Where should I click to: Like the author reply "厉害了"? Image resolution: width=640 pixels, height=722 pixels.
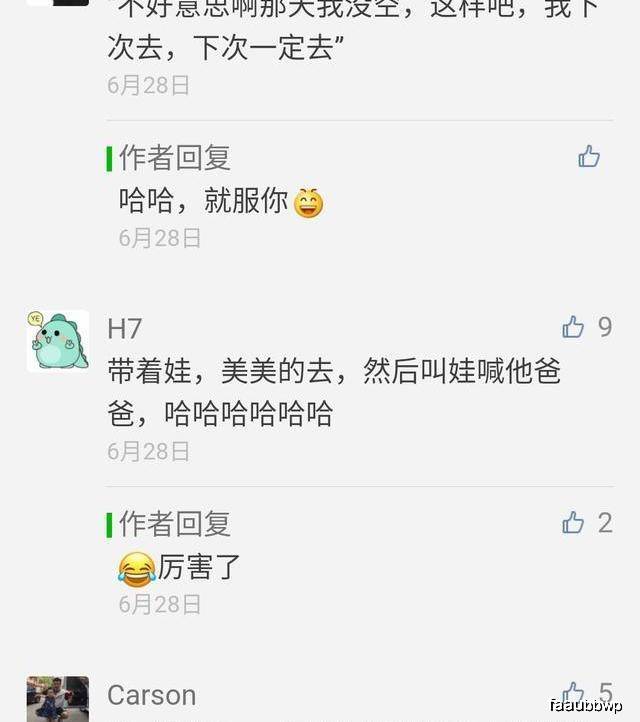click(573, 522)
